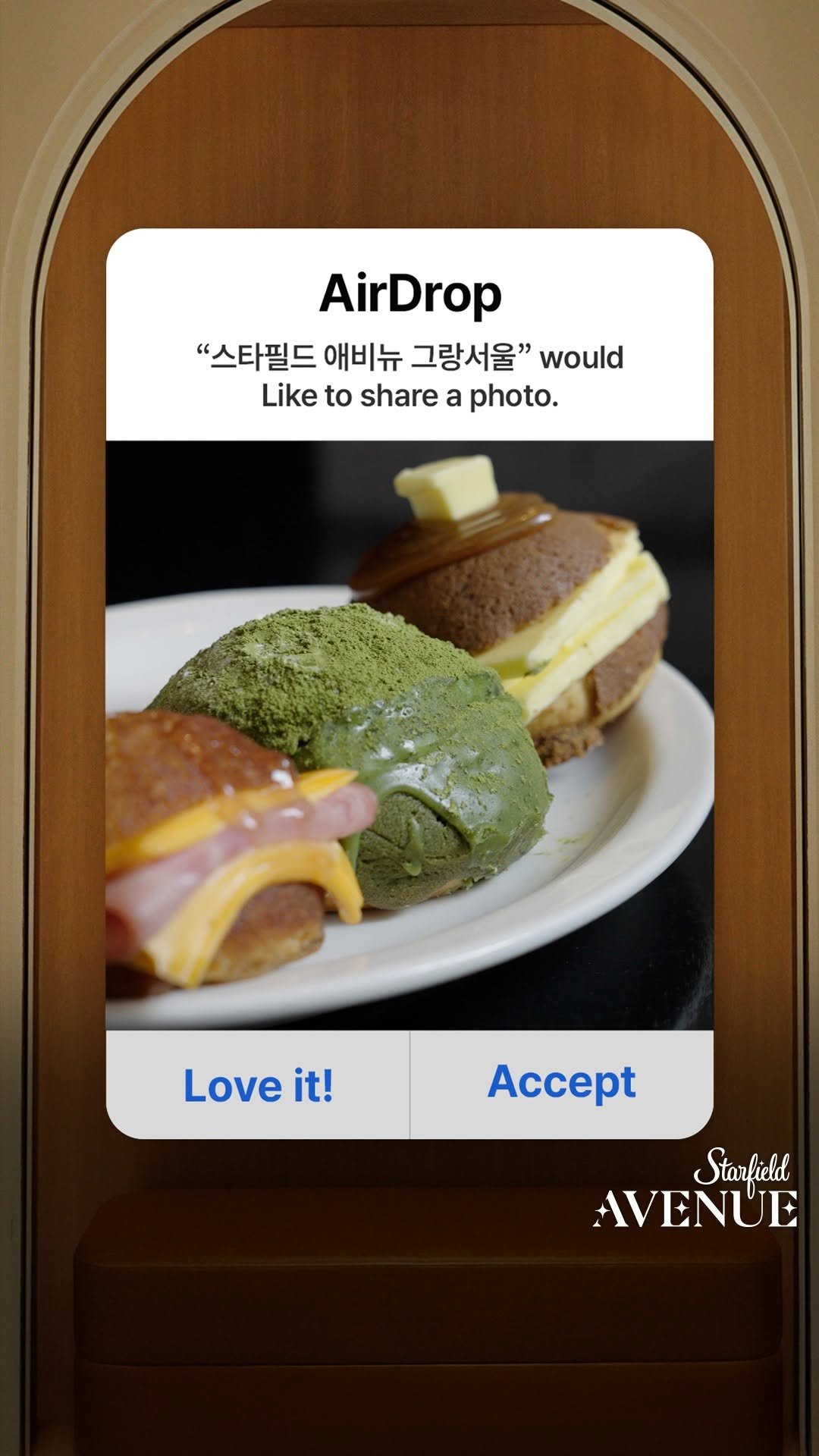819x1456 pixels.
Task: Open the shared photo preview
Action: coord(409,736)
